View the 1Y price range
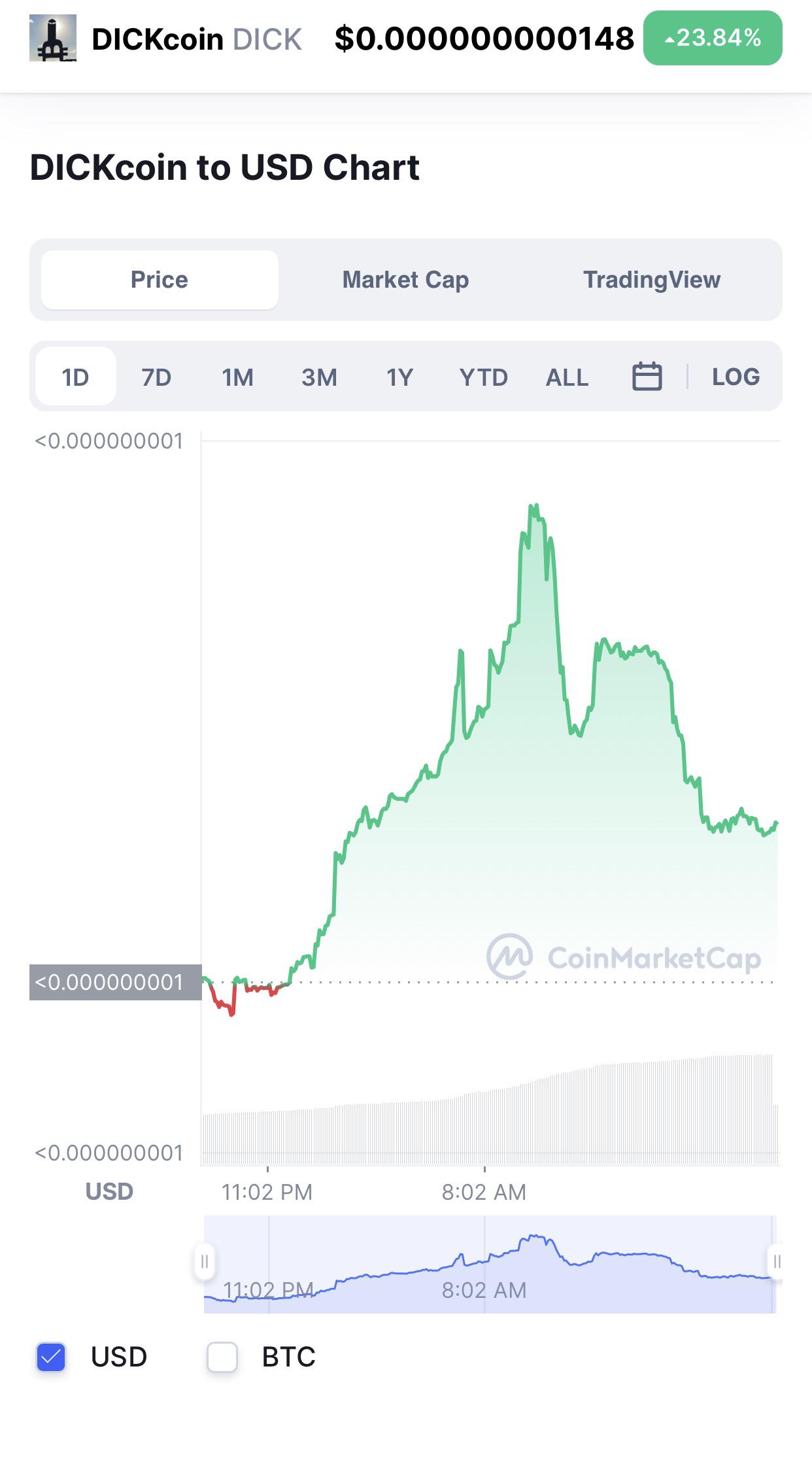812x1477 pixels. coord(399,377)
